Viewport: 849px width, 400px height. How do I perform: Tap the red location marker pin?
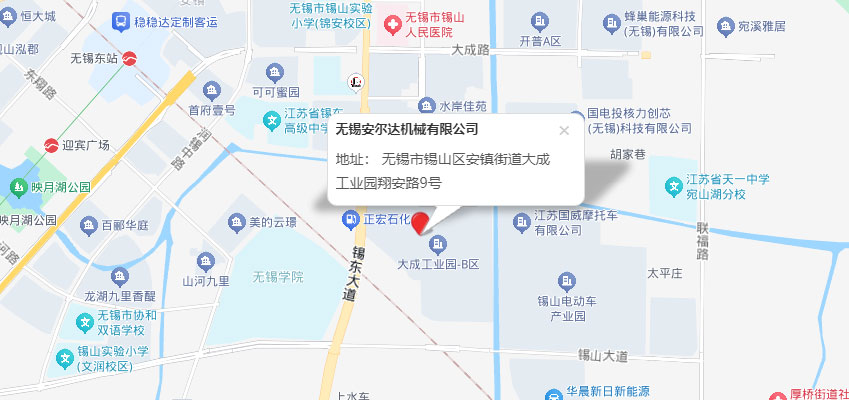coord(422,222)
